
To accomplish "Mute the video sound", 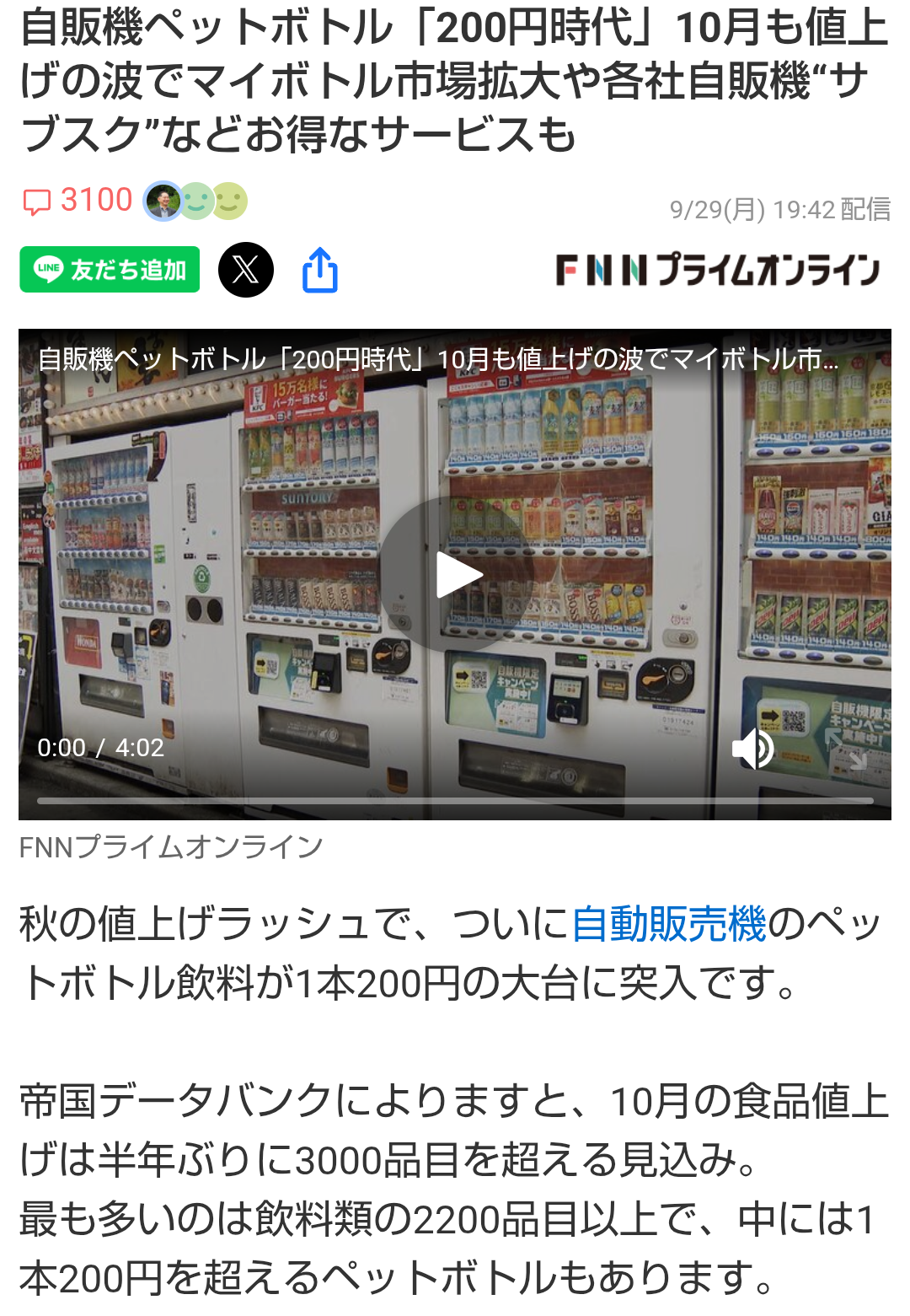I will click(752, 748).
